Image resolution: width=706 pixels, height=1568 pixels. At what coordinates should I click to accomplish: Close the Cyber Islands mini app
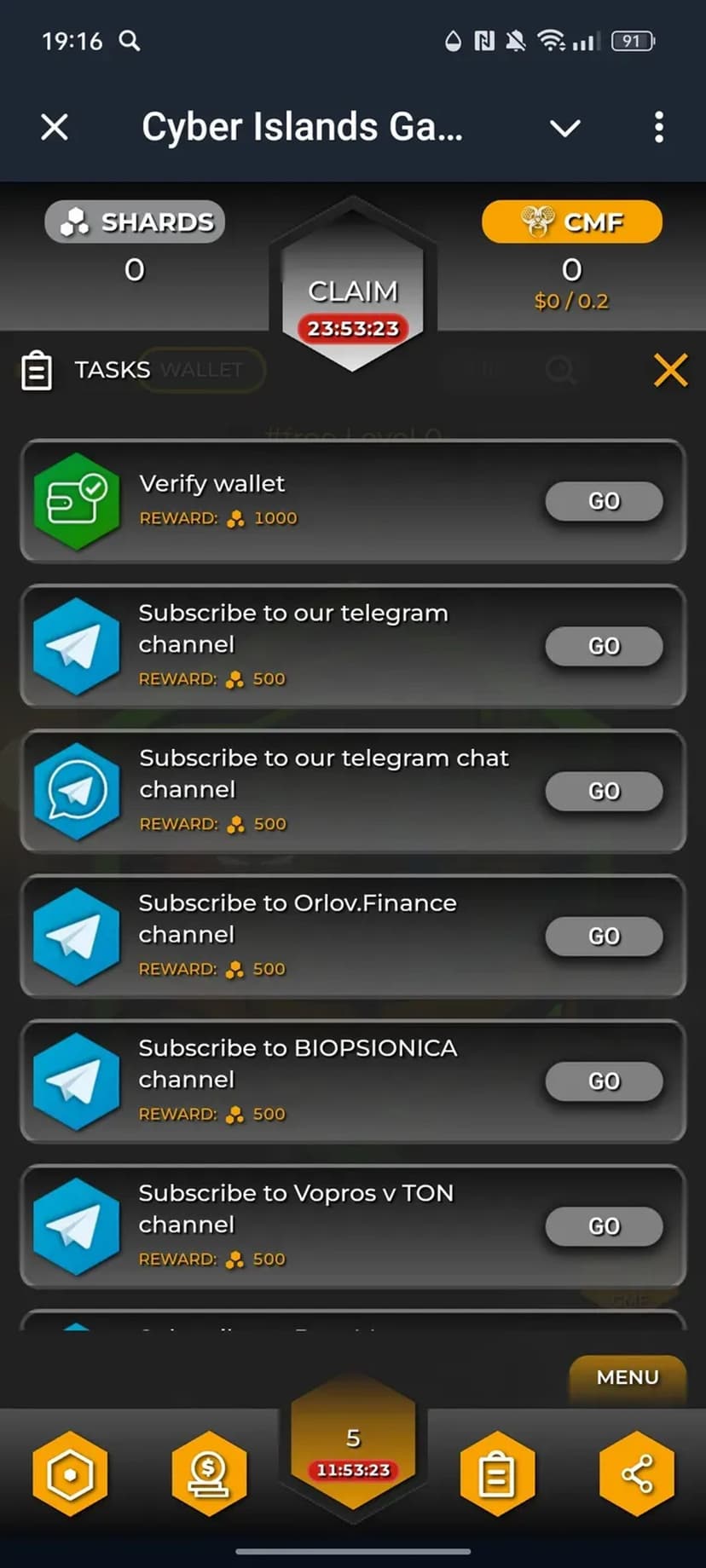tap(55, 128)
